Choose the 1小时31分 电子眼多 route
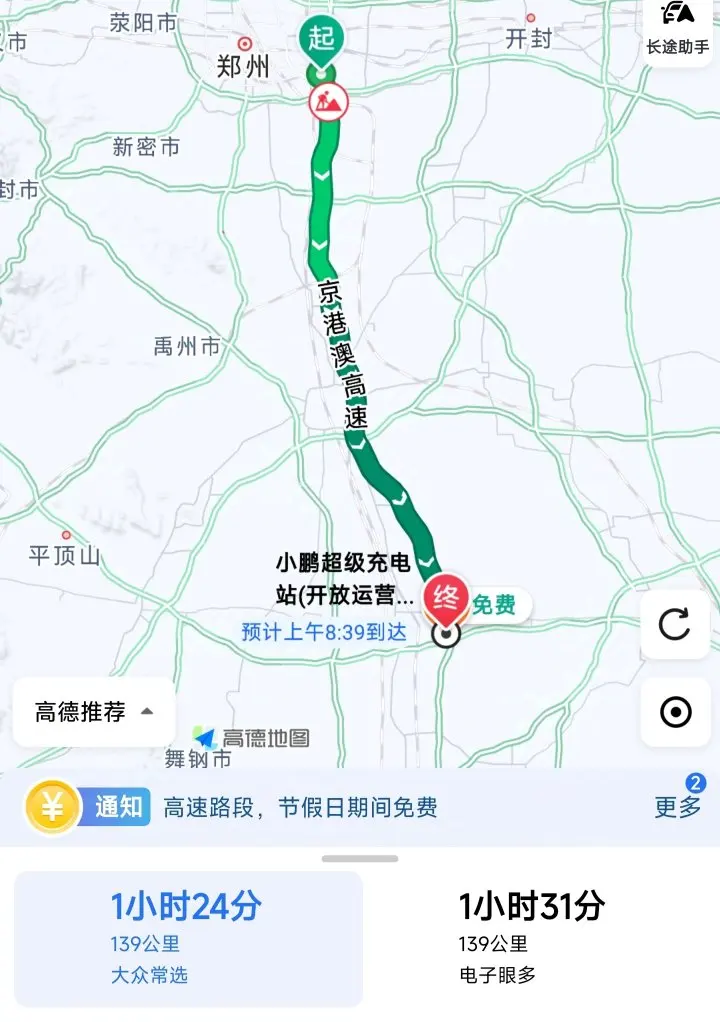Viewport: 720px width, 1022px height. [x=530, y=938]
